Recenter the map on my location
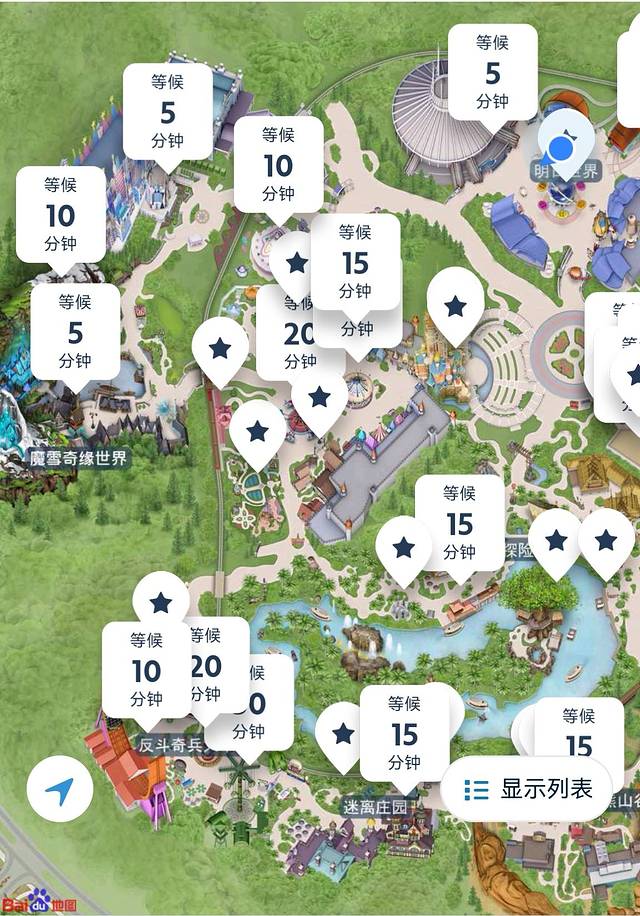Viewport: 640px width, 916px height. [x=60, y=790]
